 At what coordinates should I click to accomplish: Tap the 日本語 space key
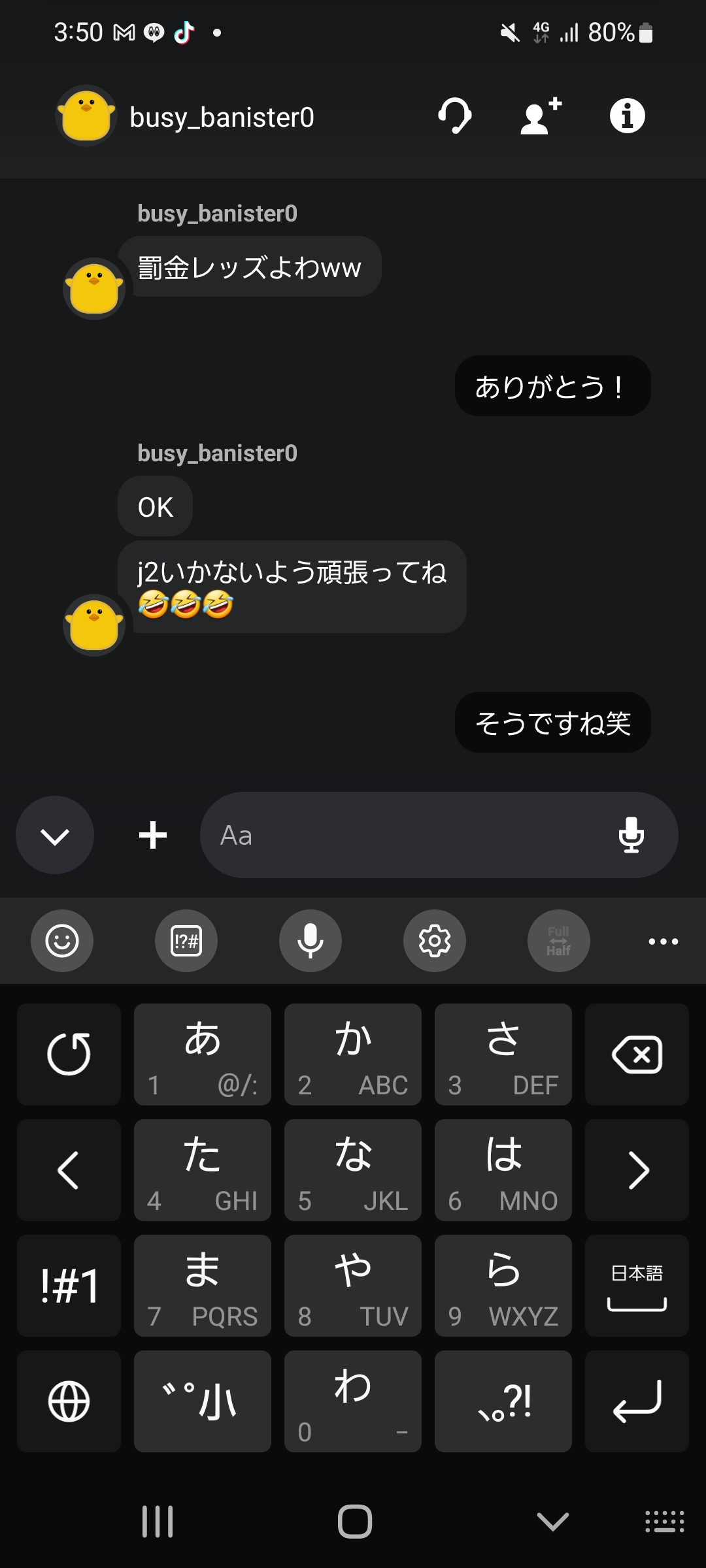click(637, 1286)
